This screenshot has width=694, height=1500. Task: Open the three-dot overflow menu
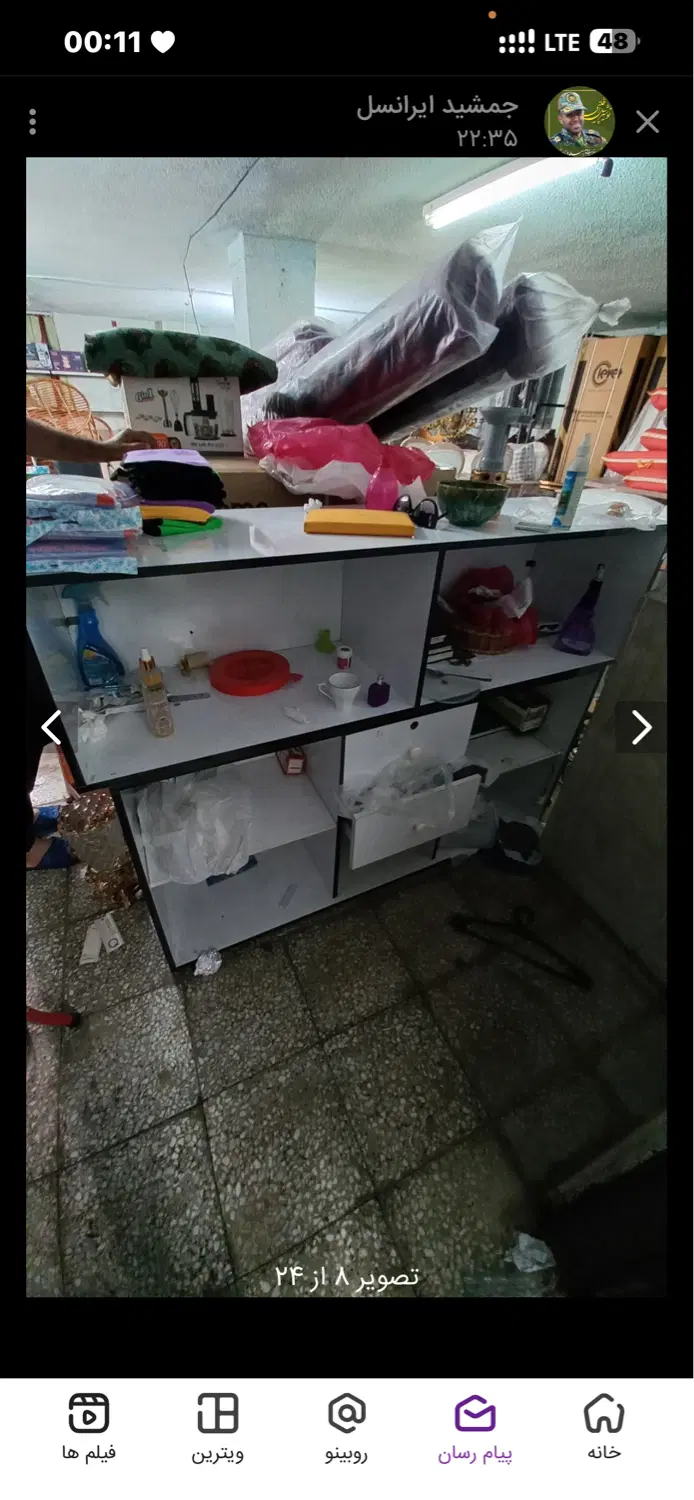click(x=33, y=122)
